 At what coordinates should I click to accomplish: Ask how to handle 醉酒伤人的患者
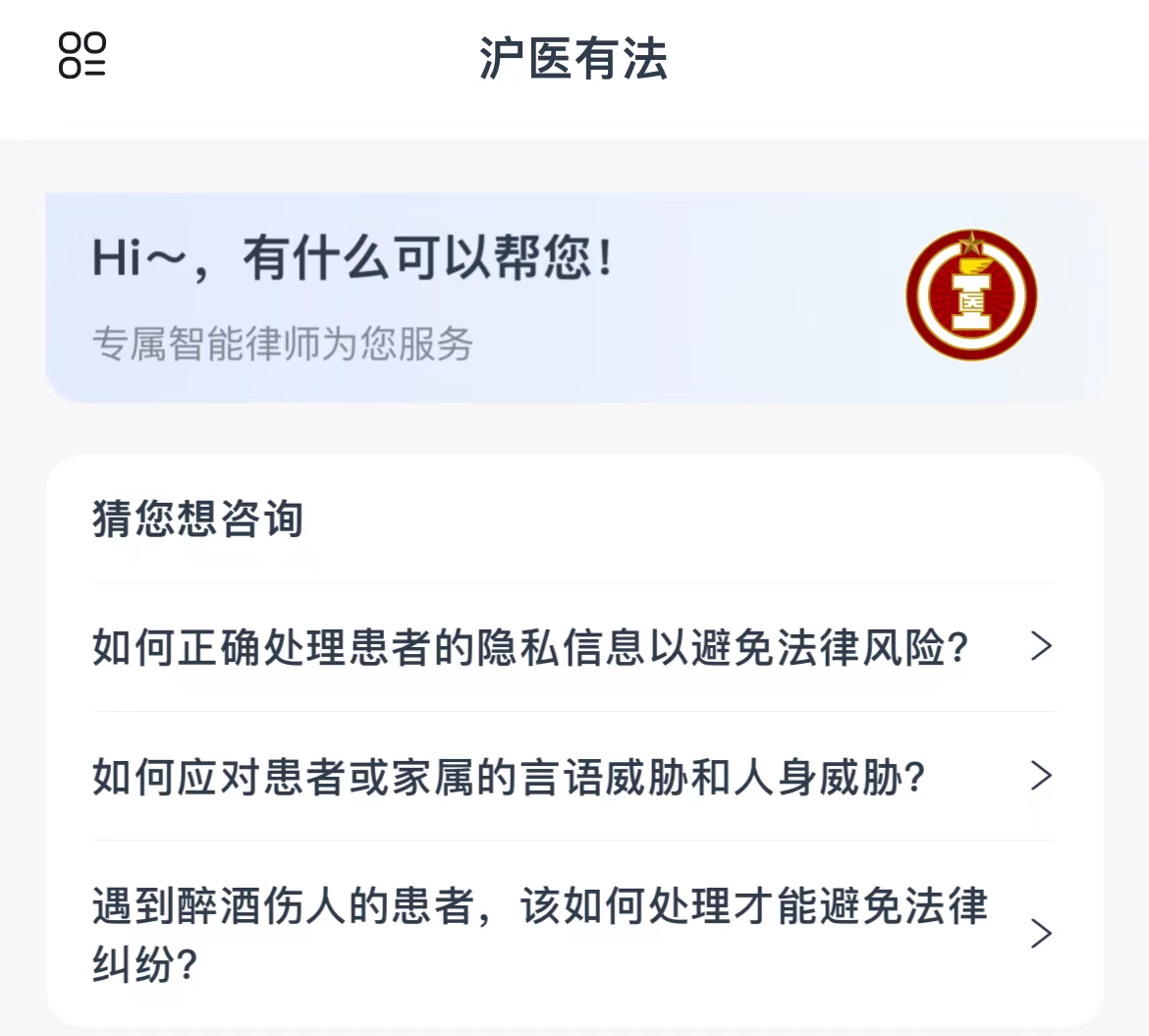point(572,934)
